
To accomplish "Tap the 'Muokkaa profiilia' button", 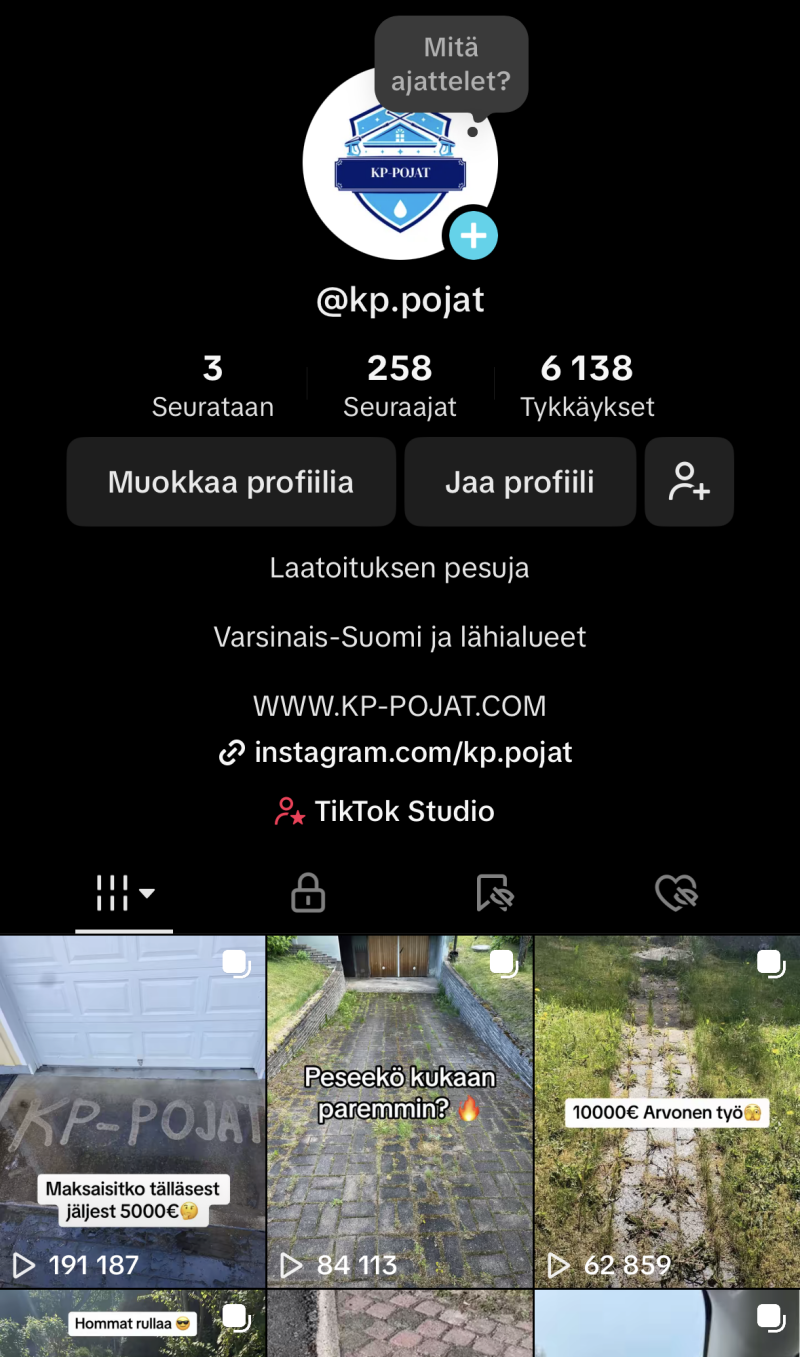I will [231, 482].
